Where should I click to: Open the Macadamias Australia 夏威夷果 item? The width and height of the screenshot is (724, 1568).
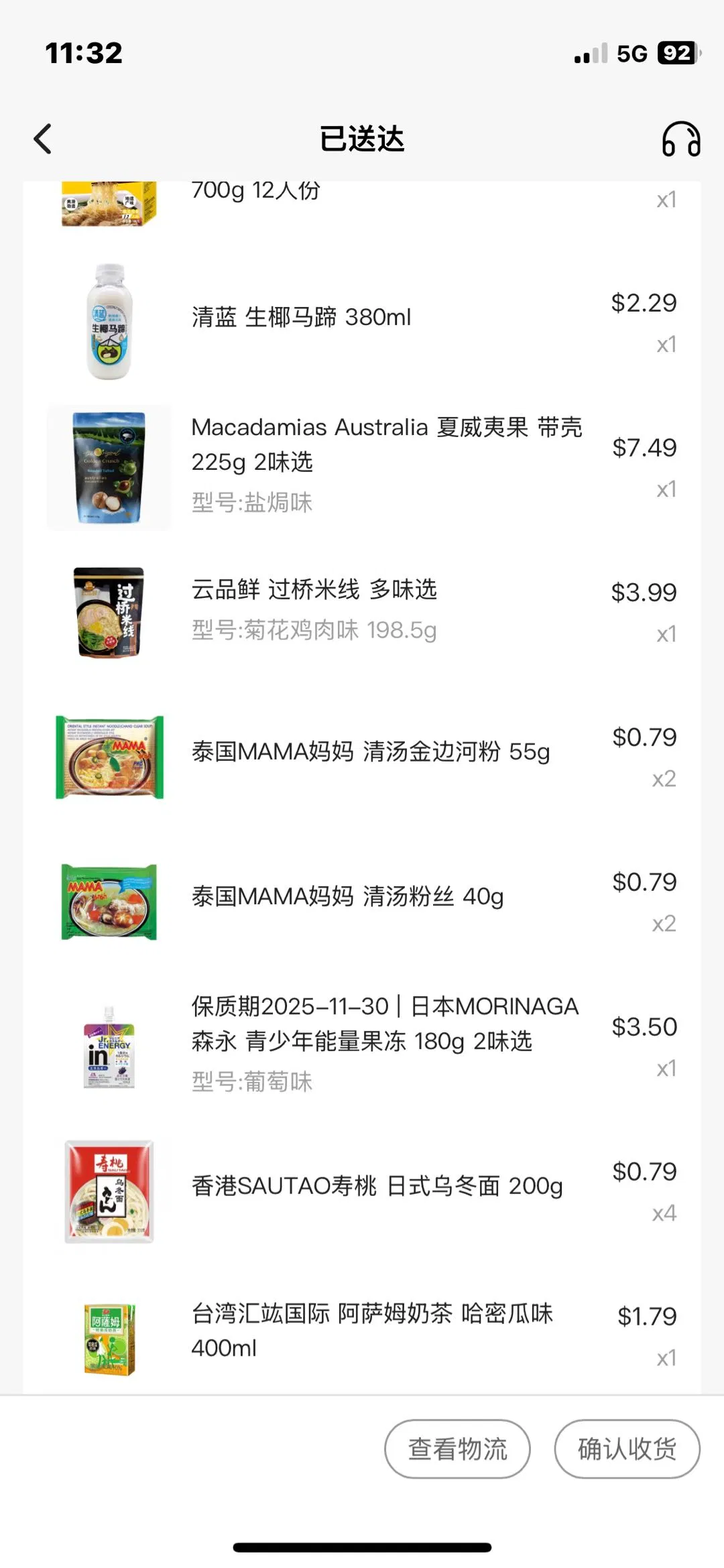[x=386, y=444]
